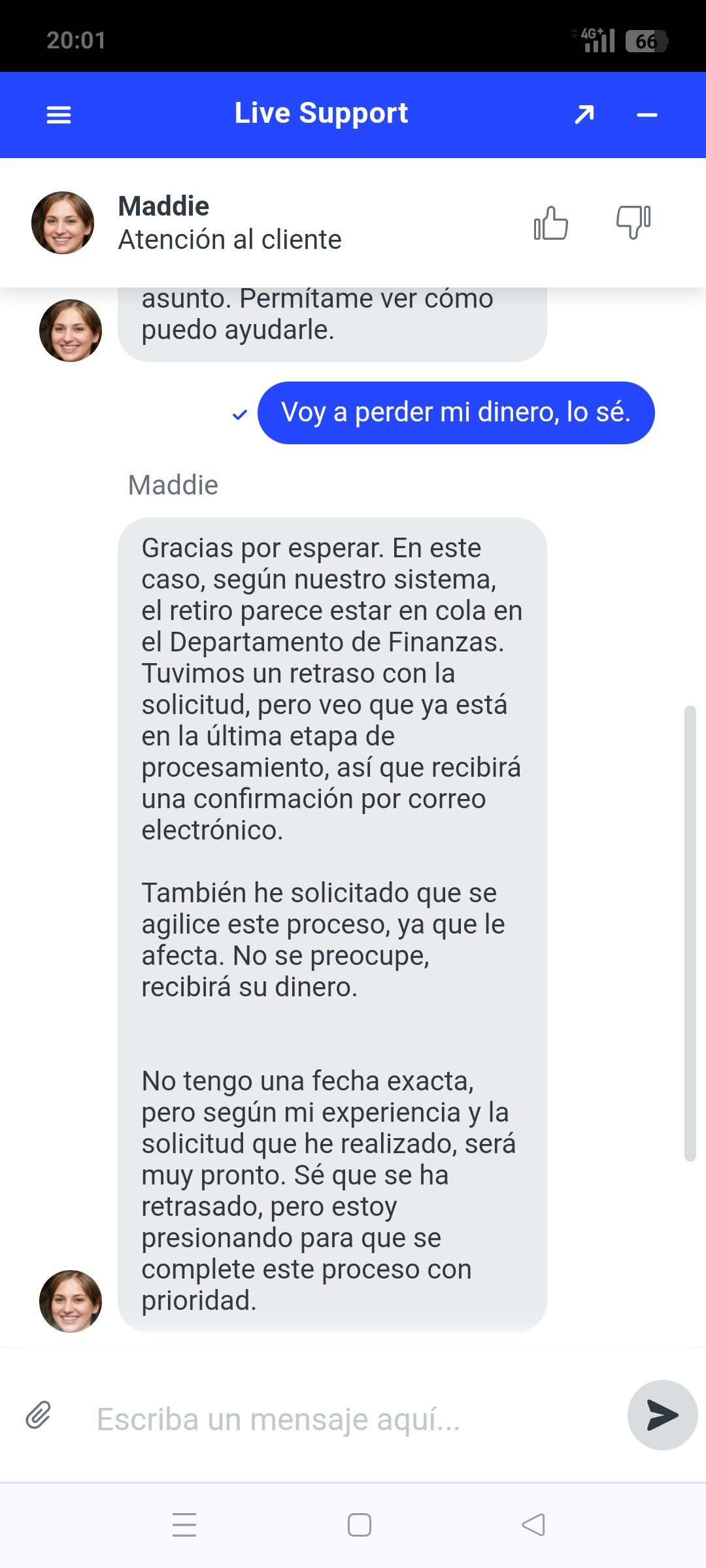Minimize the Live Support chat window

[647, 115]
